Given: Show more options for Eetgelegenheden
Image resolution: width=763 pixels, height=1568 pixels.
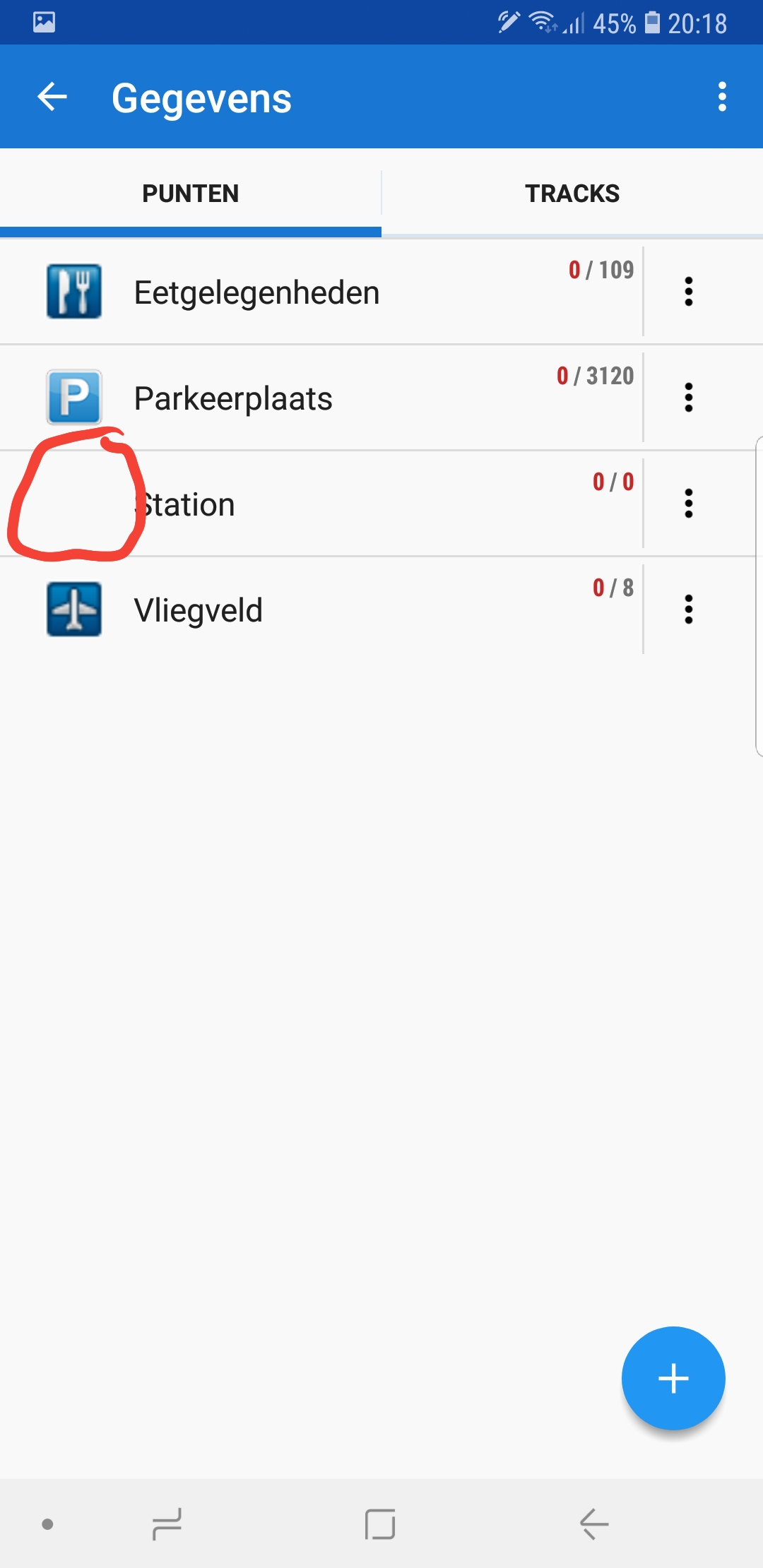Looking at the screenshot, I should [x=689, y=292].
